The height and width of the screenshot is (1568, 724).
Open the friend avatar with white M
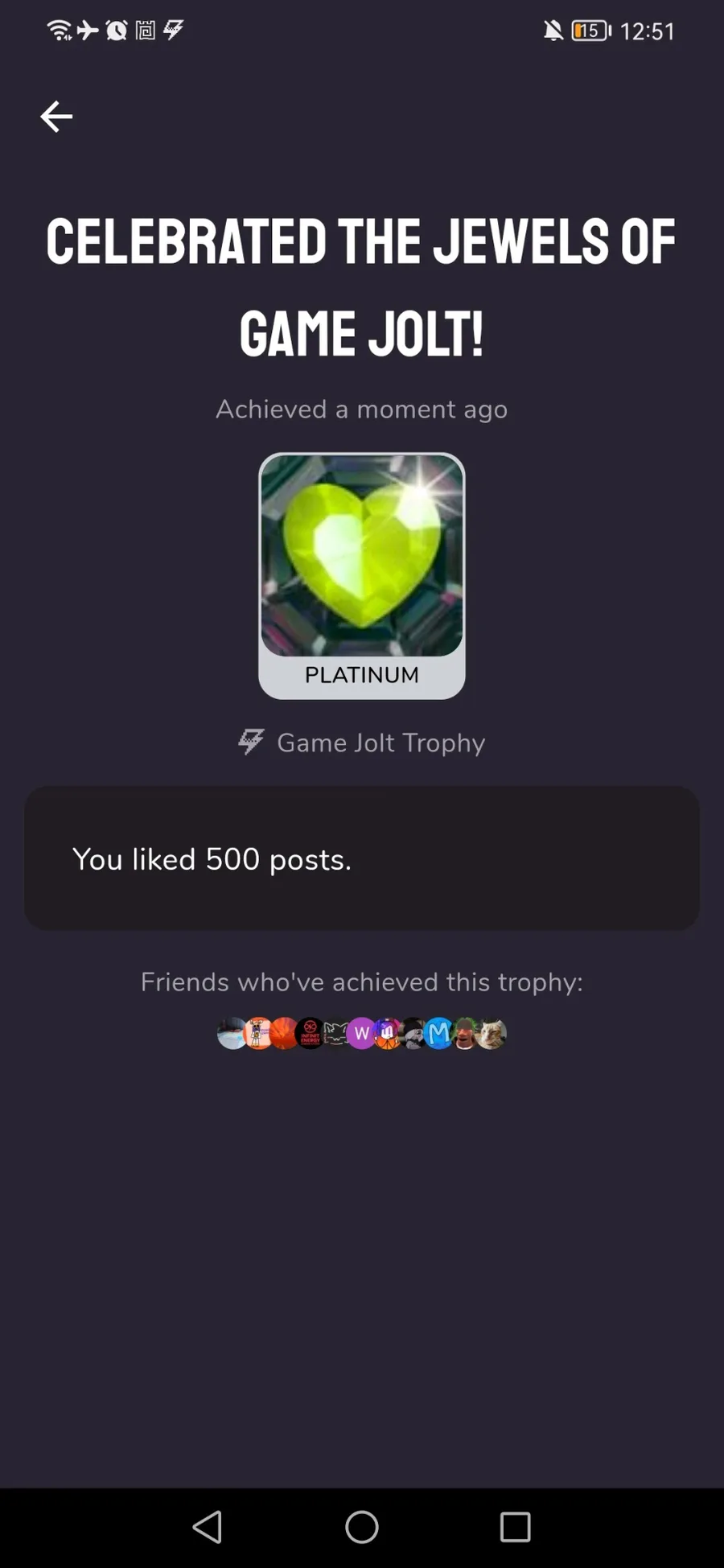[x=438, y=1033]
